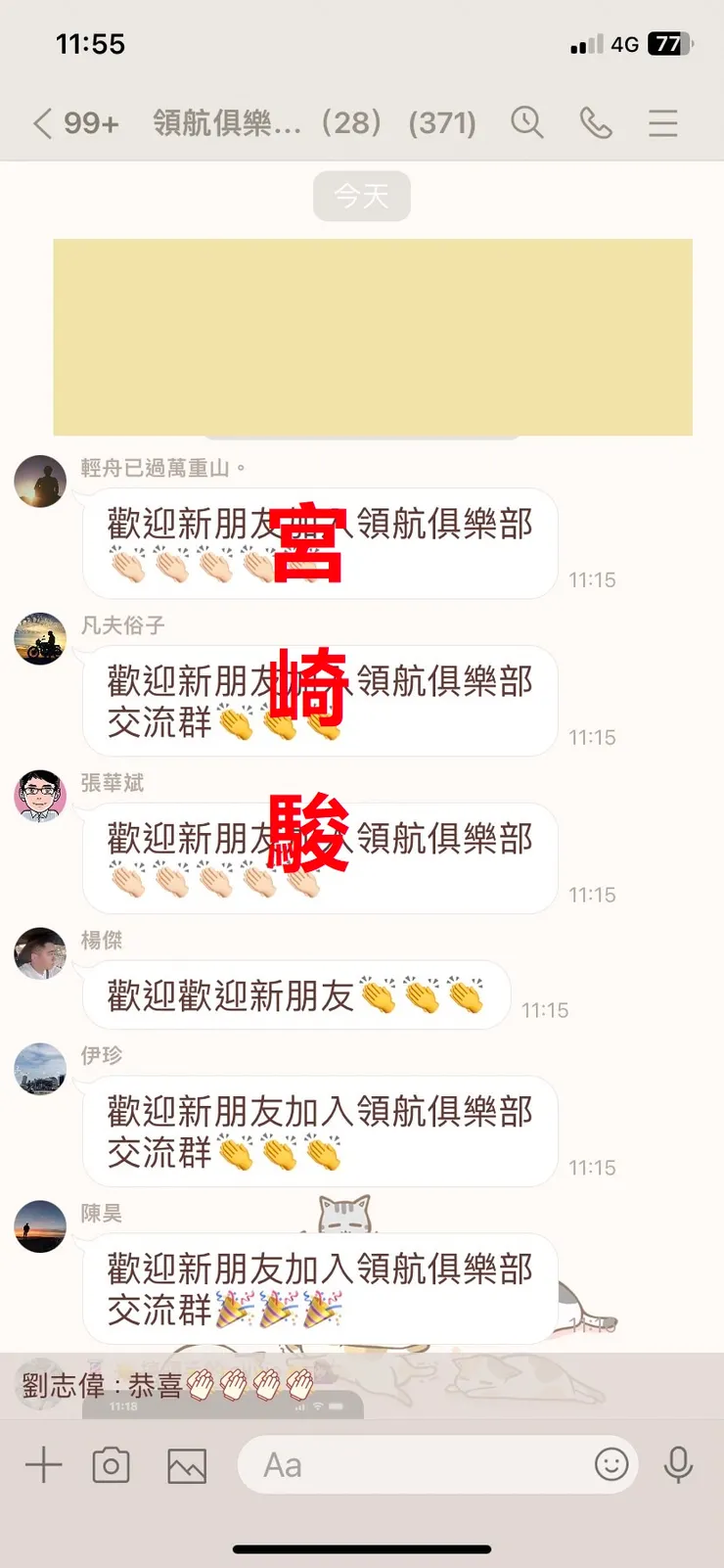Screen dimensions: 724x1568
Task: Tap the 今天 date divider
Action: tap(362, 196)
